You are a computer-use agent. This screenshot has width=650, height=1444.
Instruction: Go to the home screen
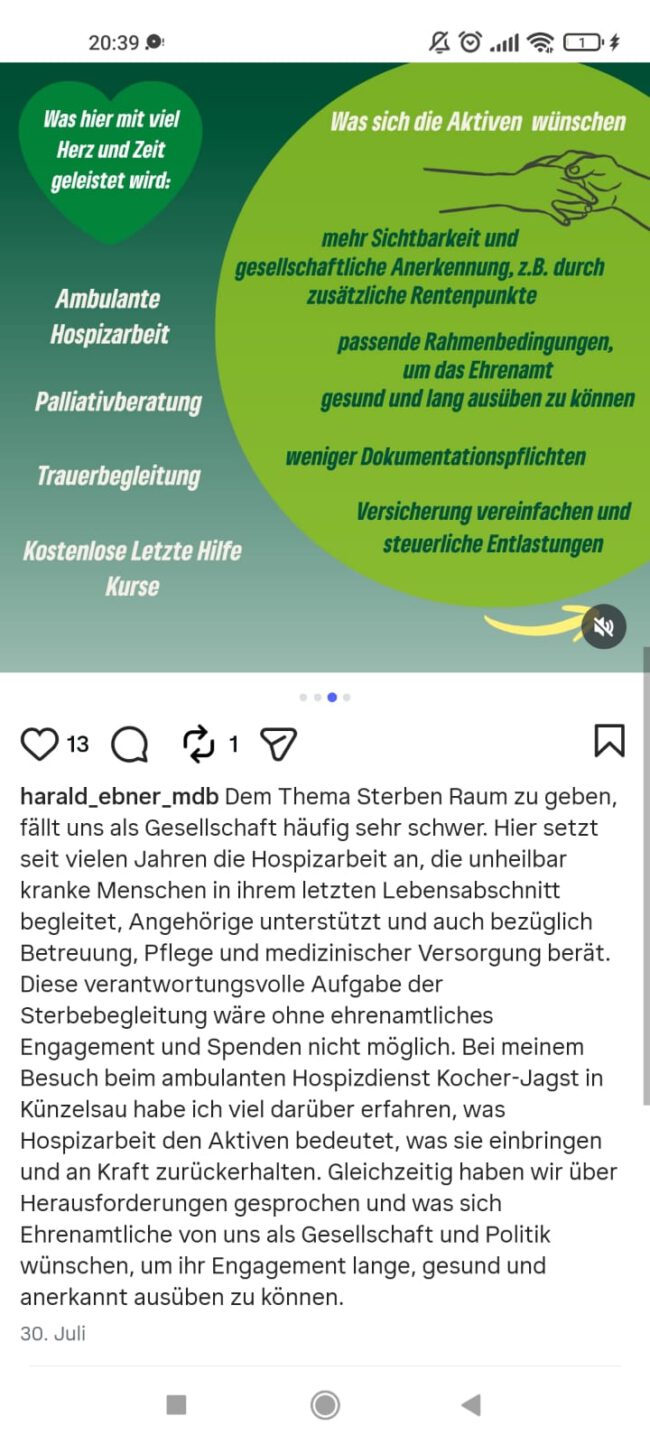[325, 1405]
